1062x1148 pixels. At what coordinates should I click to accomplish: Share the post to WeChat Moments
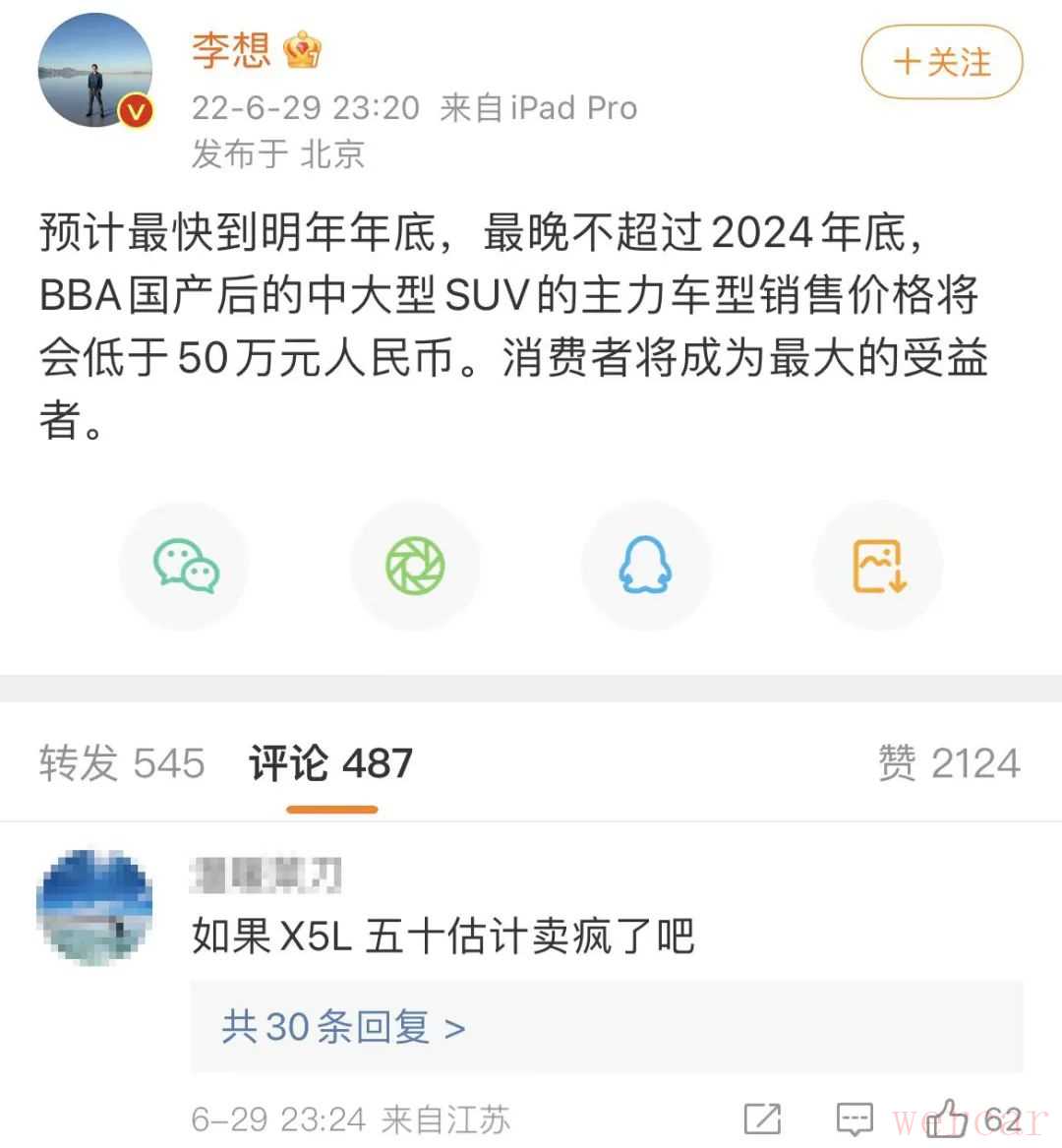pos(415,567)
